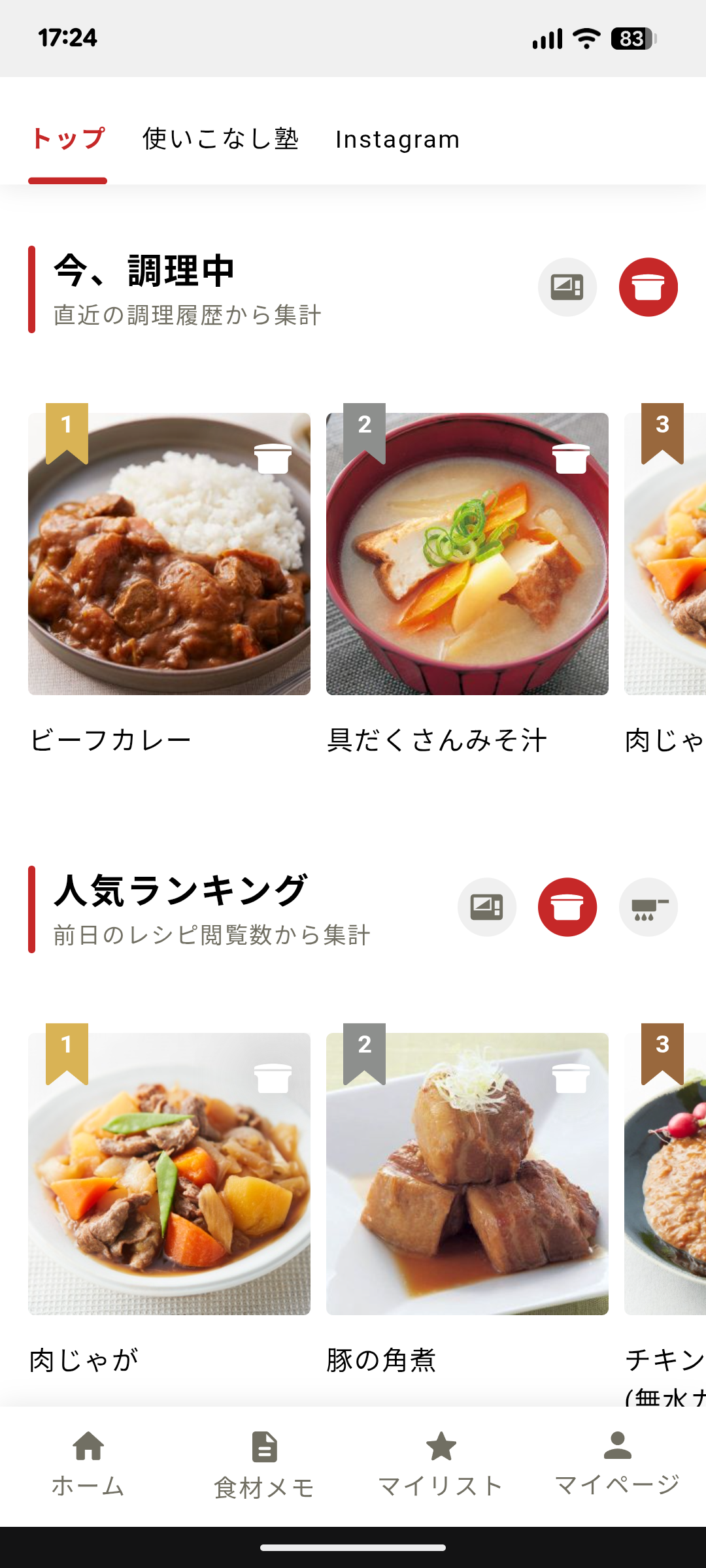The image size is (706, 1568).
Task: Filter 今、調理中 by pot cooker icon
Action: 648,287
